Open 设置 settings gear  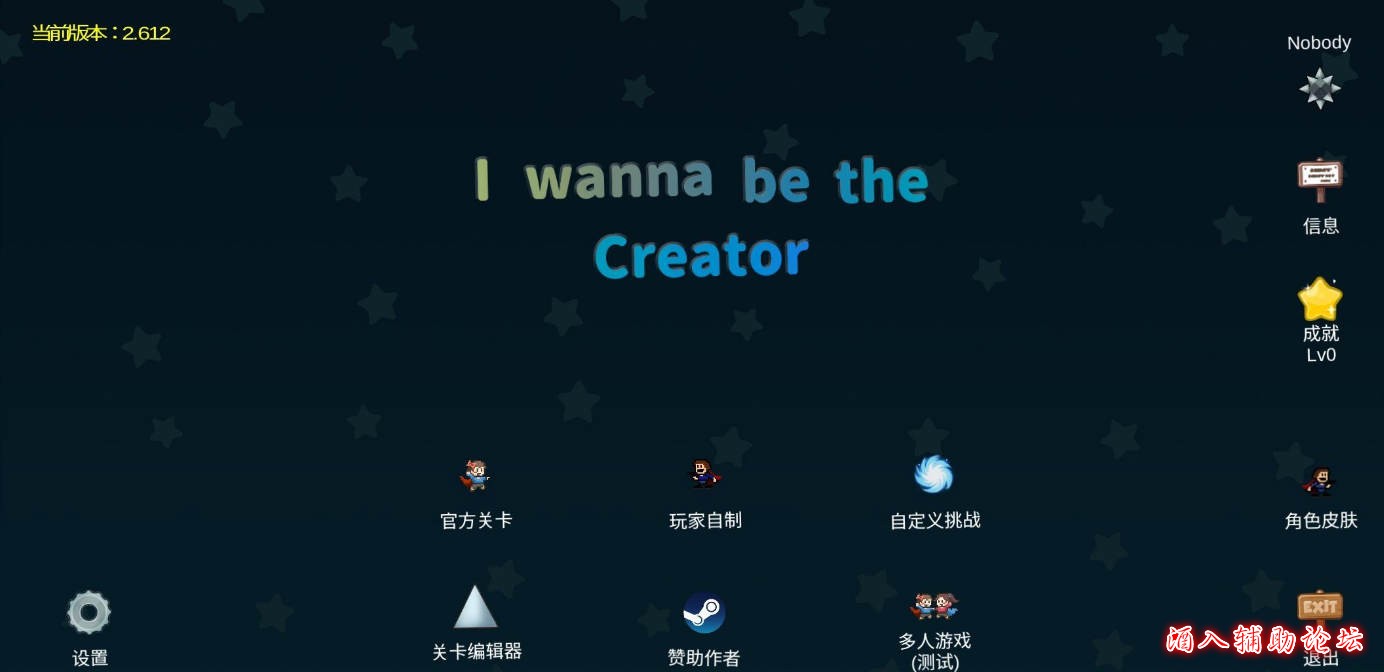click(89, 613)
